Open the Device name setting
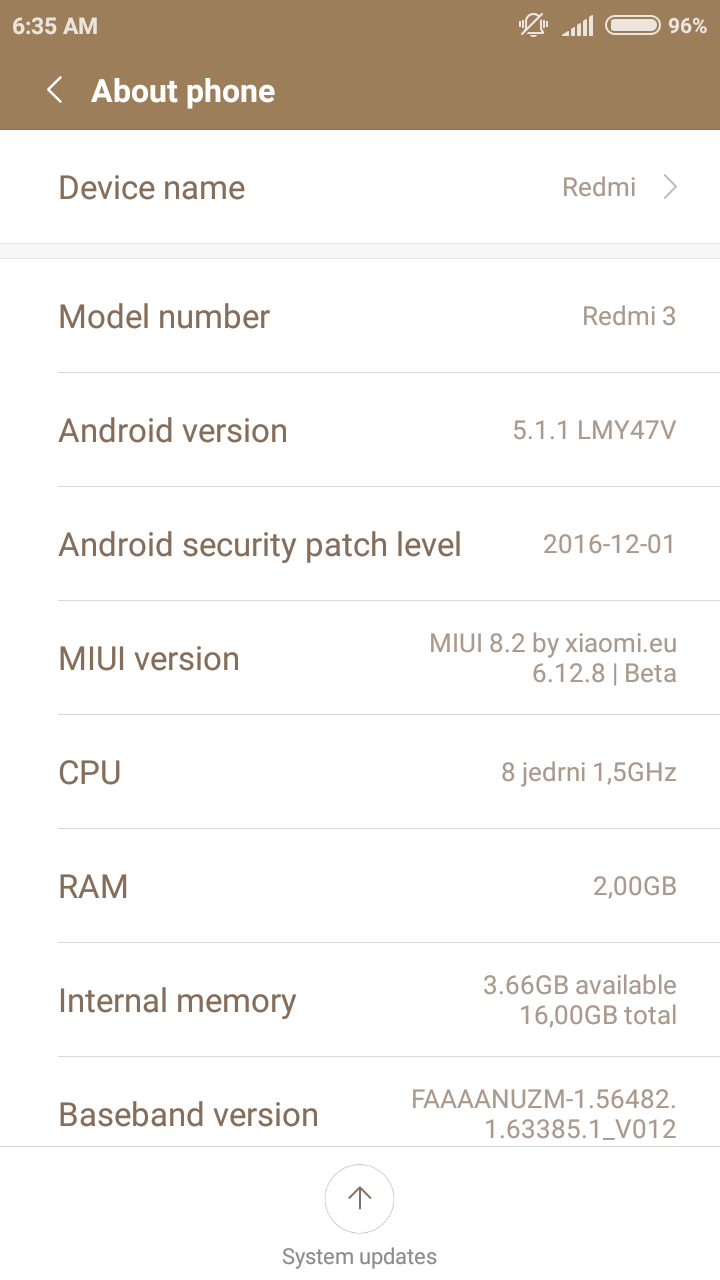 [x=360, y=187]
